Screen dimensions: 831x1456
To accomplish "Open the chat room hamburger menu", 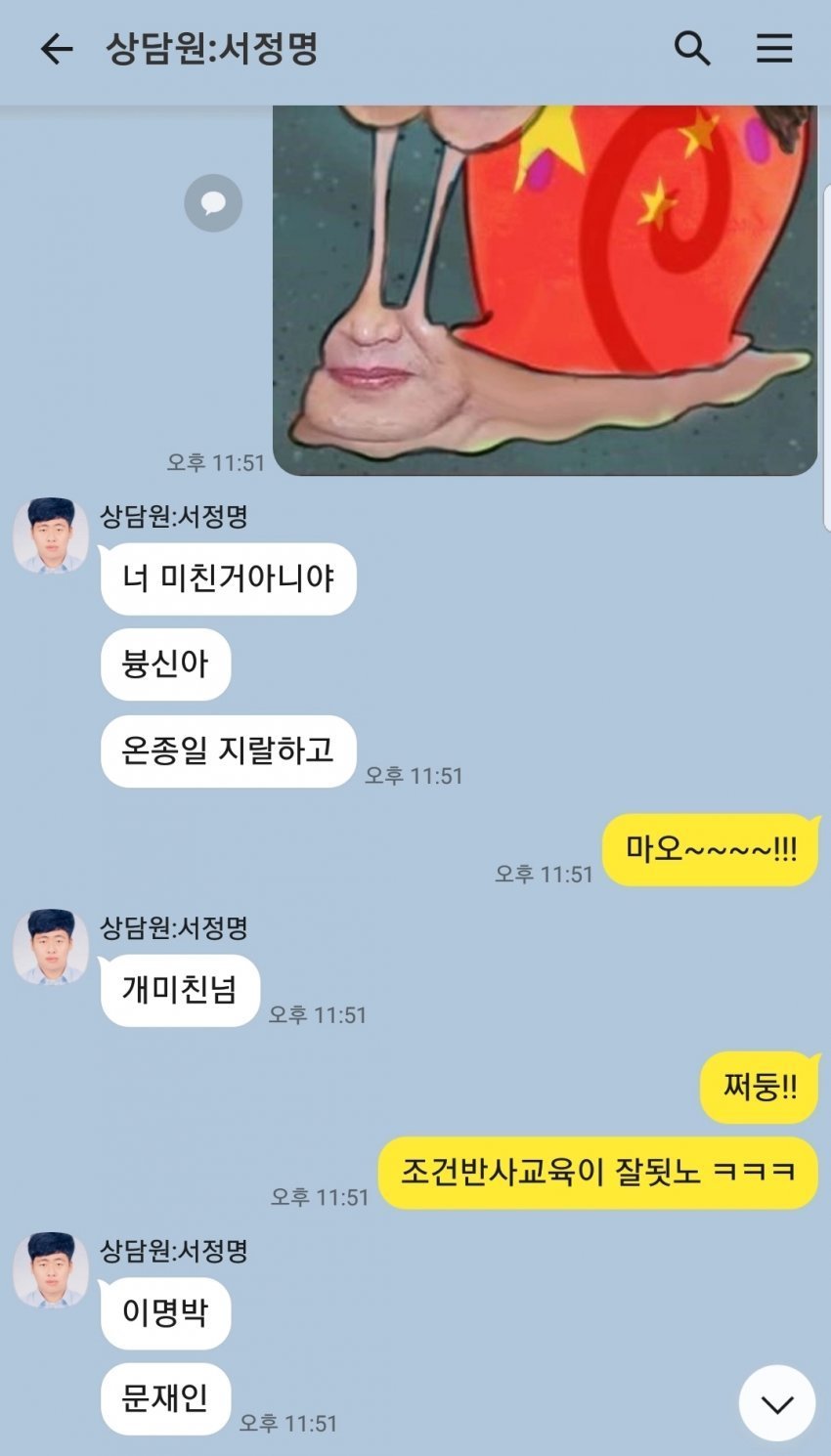I will click(x=773, y=48).
